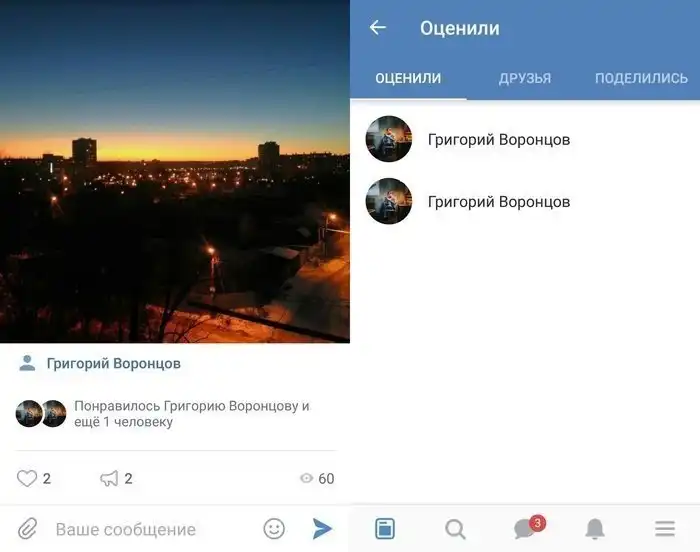700x552 pixels.
Task: Go back using the arrow beside Оценили
Action: pos(377,28)
